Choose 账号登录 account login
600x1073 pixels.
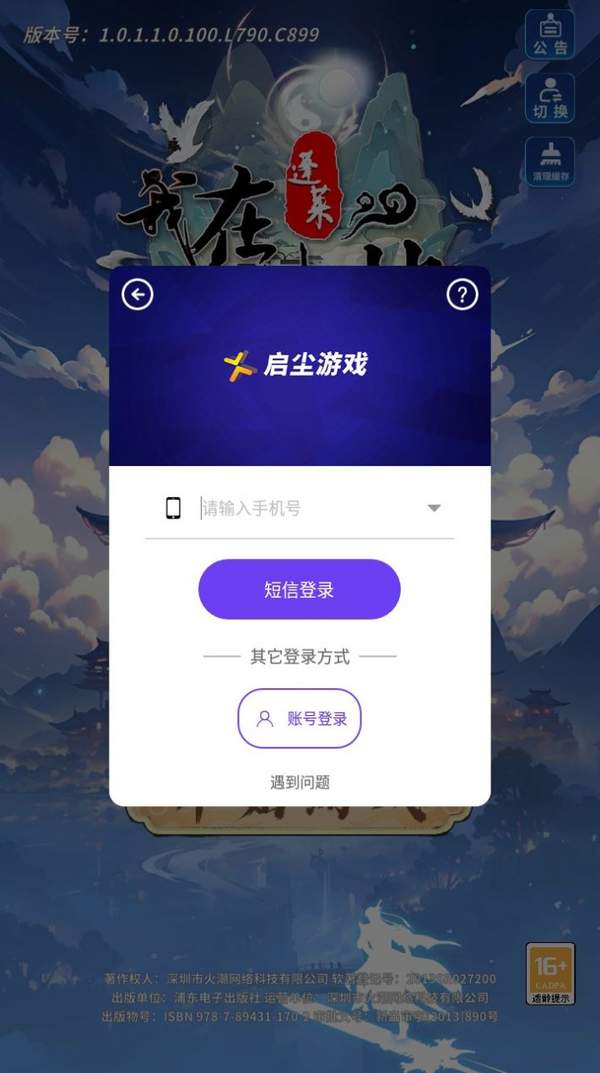coord(300,719)
